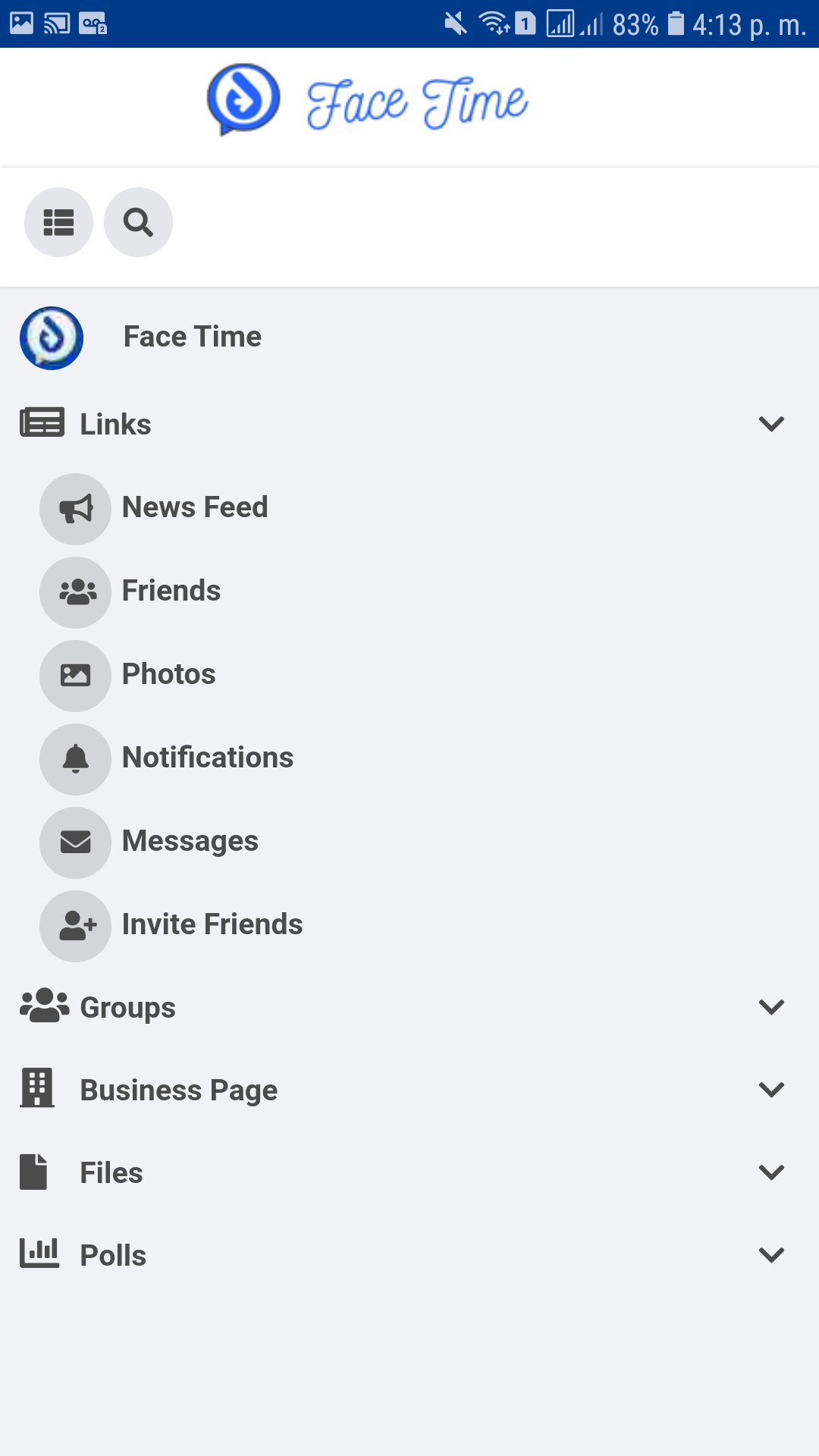The height and width of the screenshot is (1456, 819).
Task: Collapse the Links section
Action: pyautogui.click(x=409, y=423)
